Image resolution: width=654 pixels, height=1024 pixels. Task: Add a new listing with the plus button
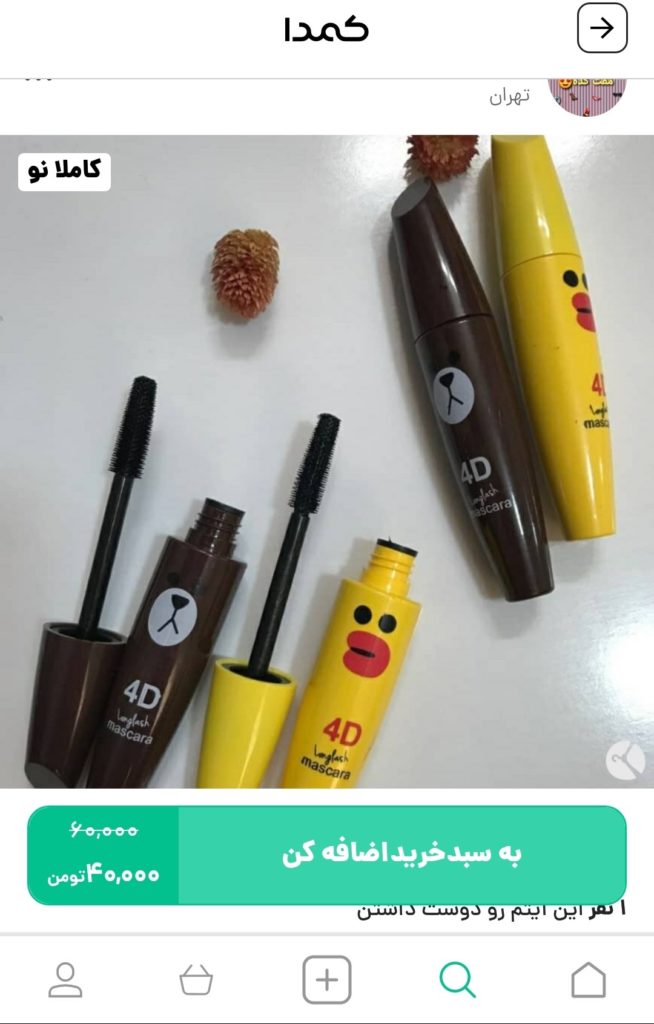(x=327, y=980)
